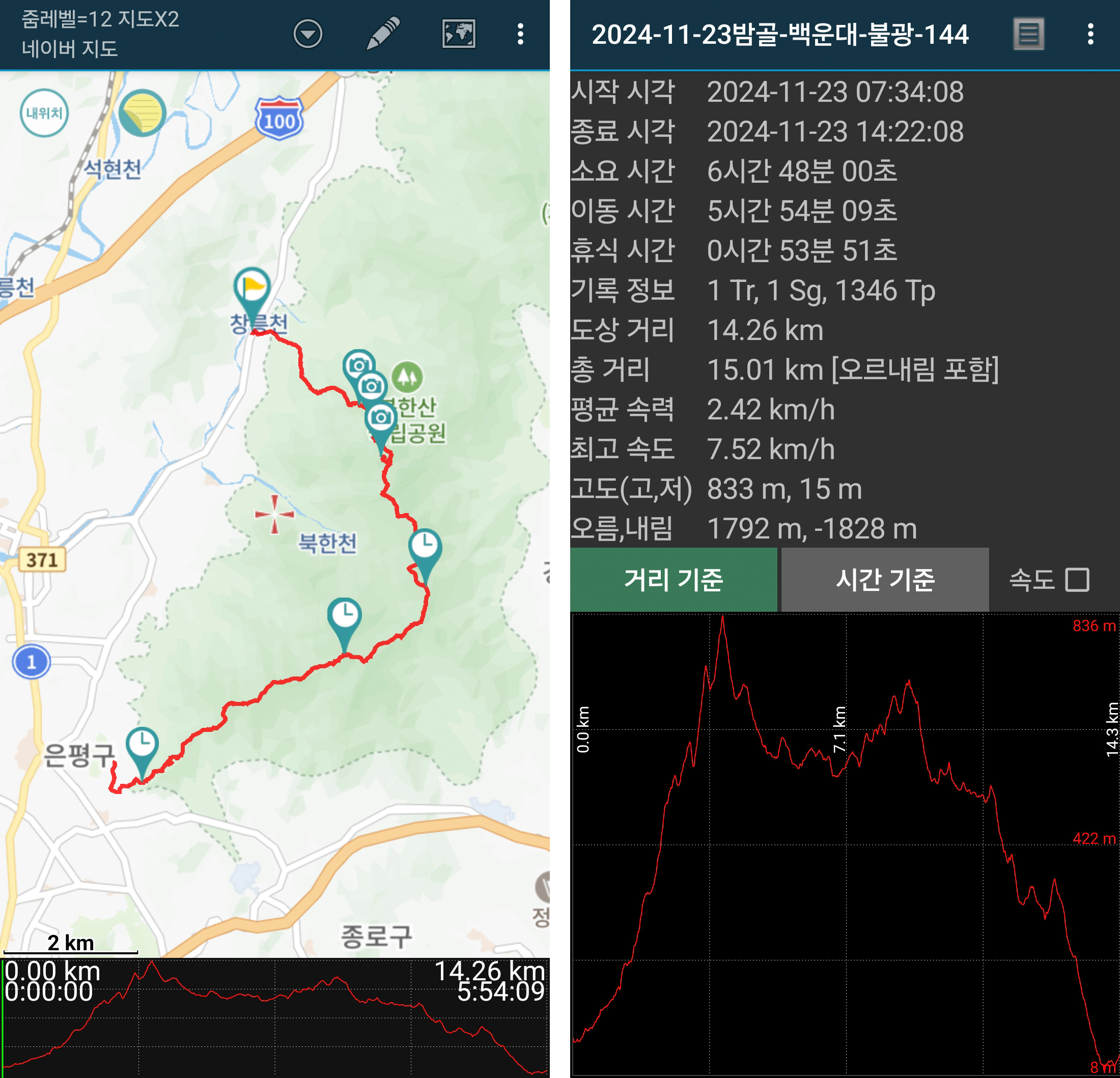Switch to 거리 기준 graph tab
Image resolution: width=1120 pixels, height=1078 pixels.
[673, 580]
